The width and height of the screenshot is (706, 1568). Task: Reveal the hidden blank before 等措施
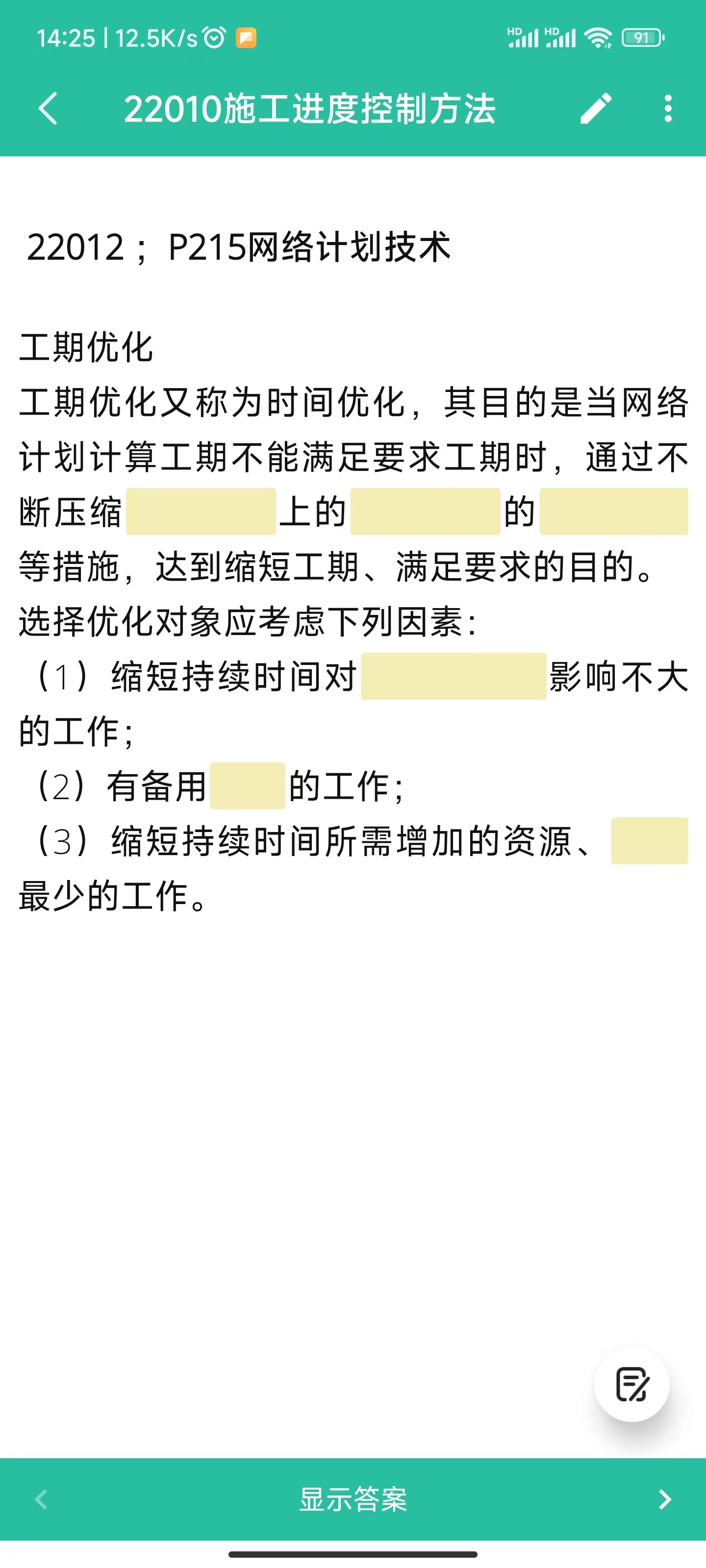pos(614,511)
